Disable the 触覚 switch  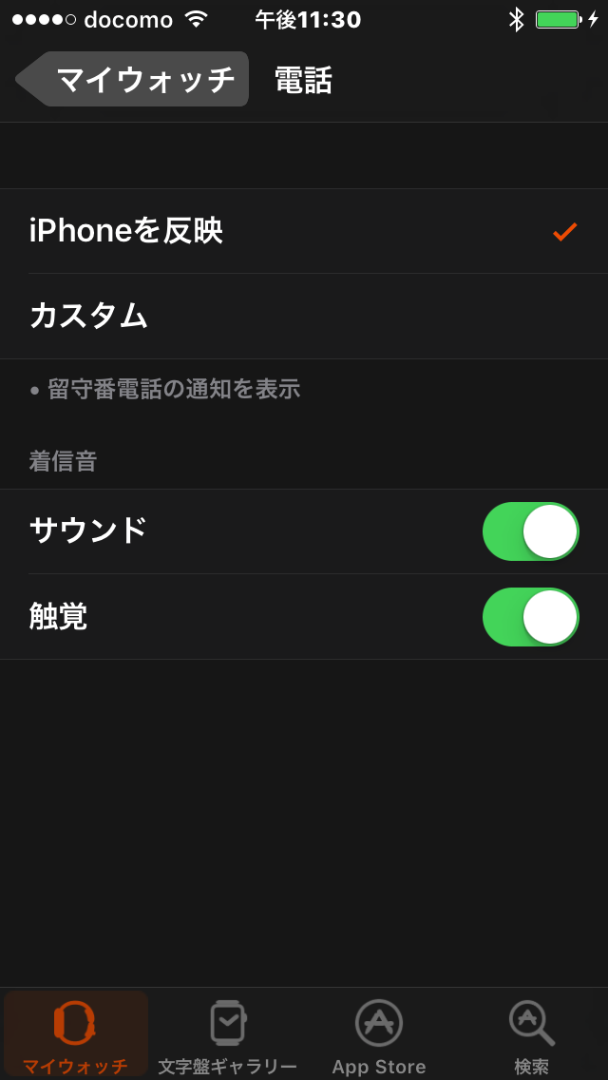click(530, 617)
